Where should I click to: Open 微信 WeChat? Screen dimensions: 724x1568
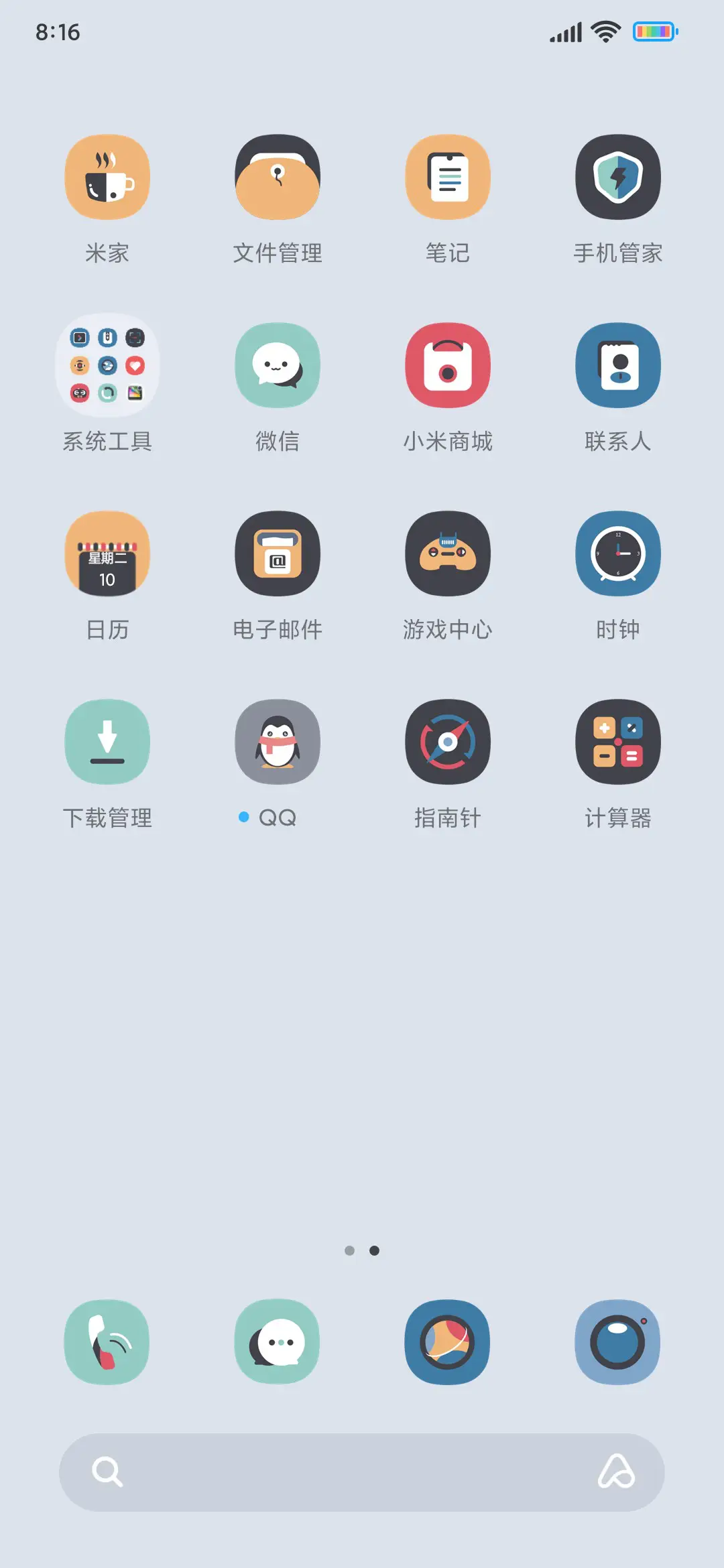pyautogui.click(x=278, y=365)
